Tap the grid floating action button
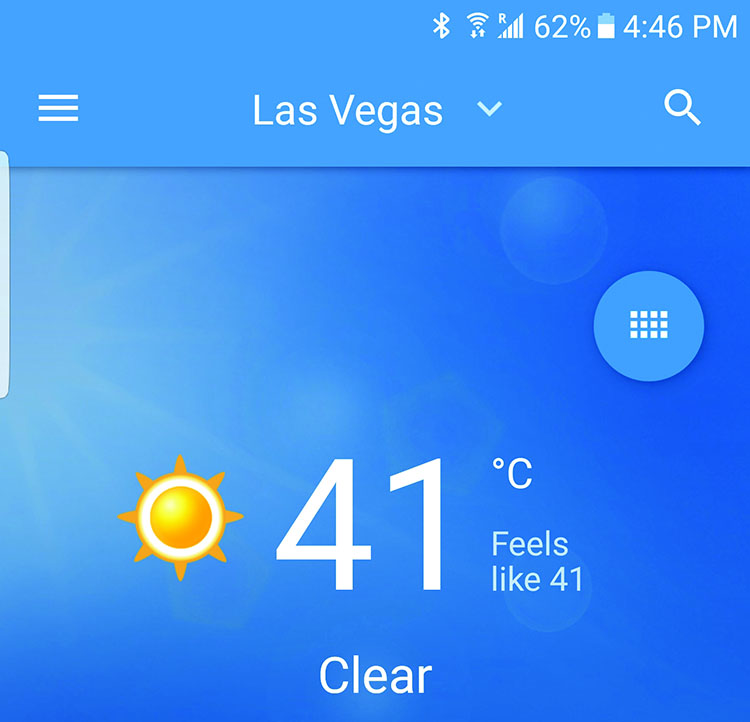 pos(648,325)
